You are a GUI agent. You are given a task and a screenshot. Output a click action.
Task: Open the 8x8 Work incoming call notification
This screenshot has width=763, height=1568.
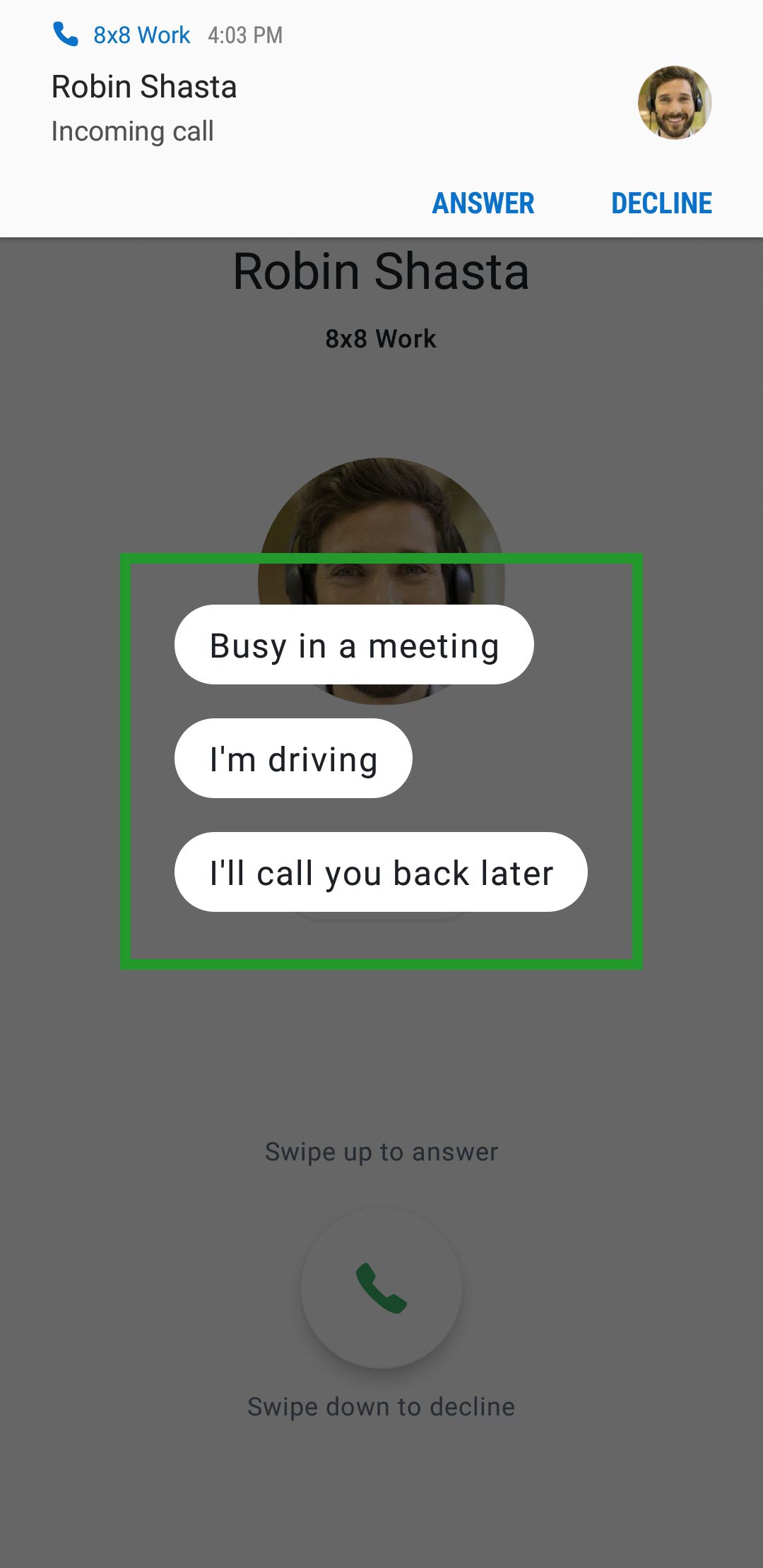point(381,105)
